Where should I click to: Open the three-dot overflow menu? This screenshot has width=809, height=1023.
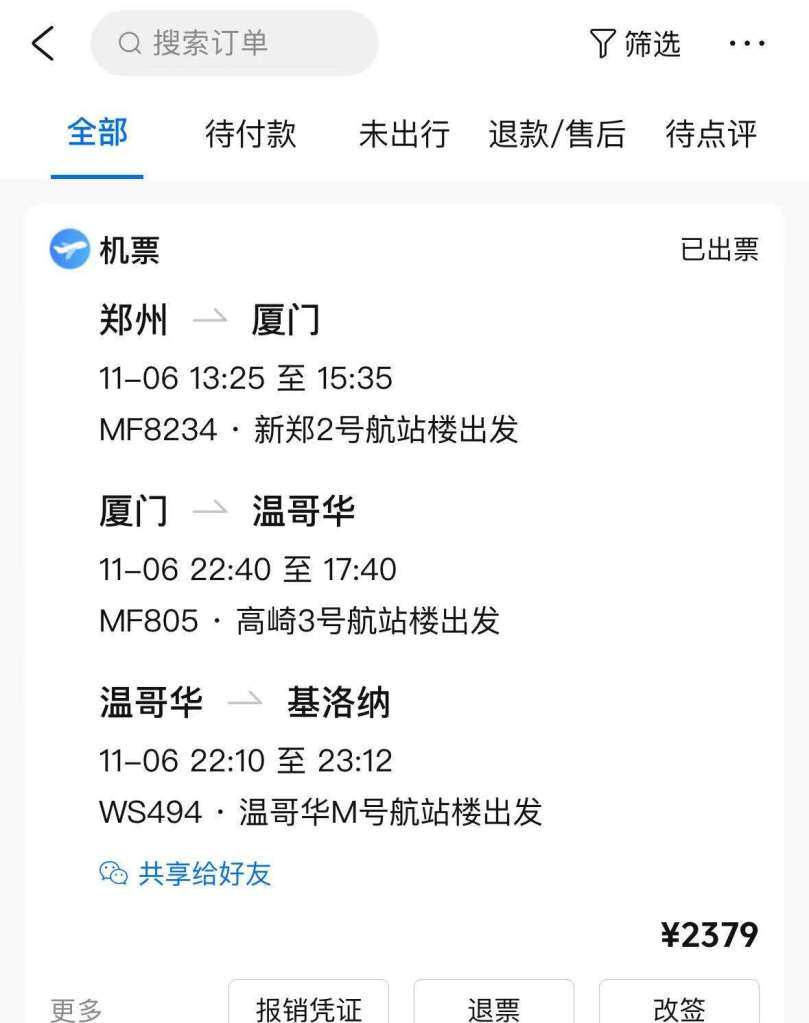746,44
